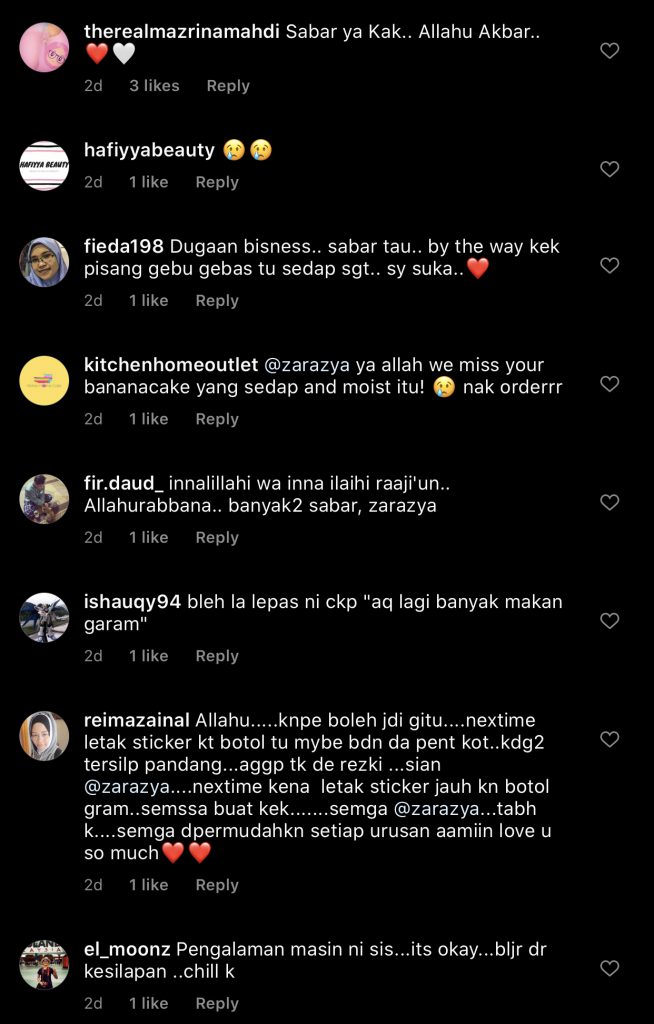Like reimazainal's comment
The width and height of the screenshot is (654, 1024).
[609, 739]
